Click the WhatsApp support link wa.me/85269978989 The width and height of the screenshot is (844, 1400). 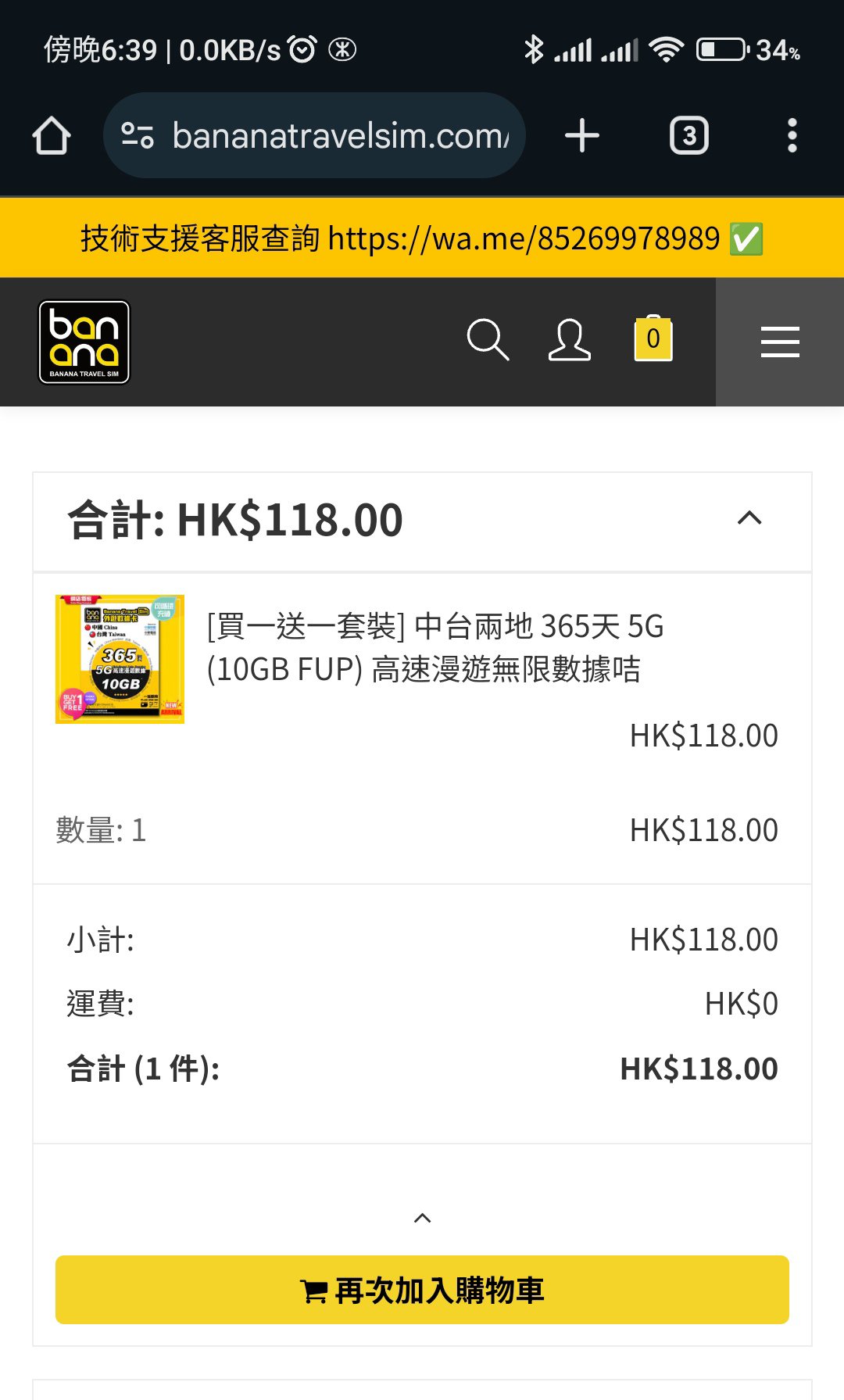(528, 236)
